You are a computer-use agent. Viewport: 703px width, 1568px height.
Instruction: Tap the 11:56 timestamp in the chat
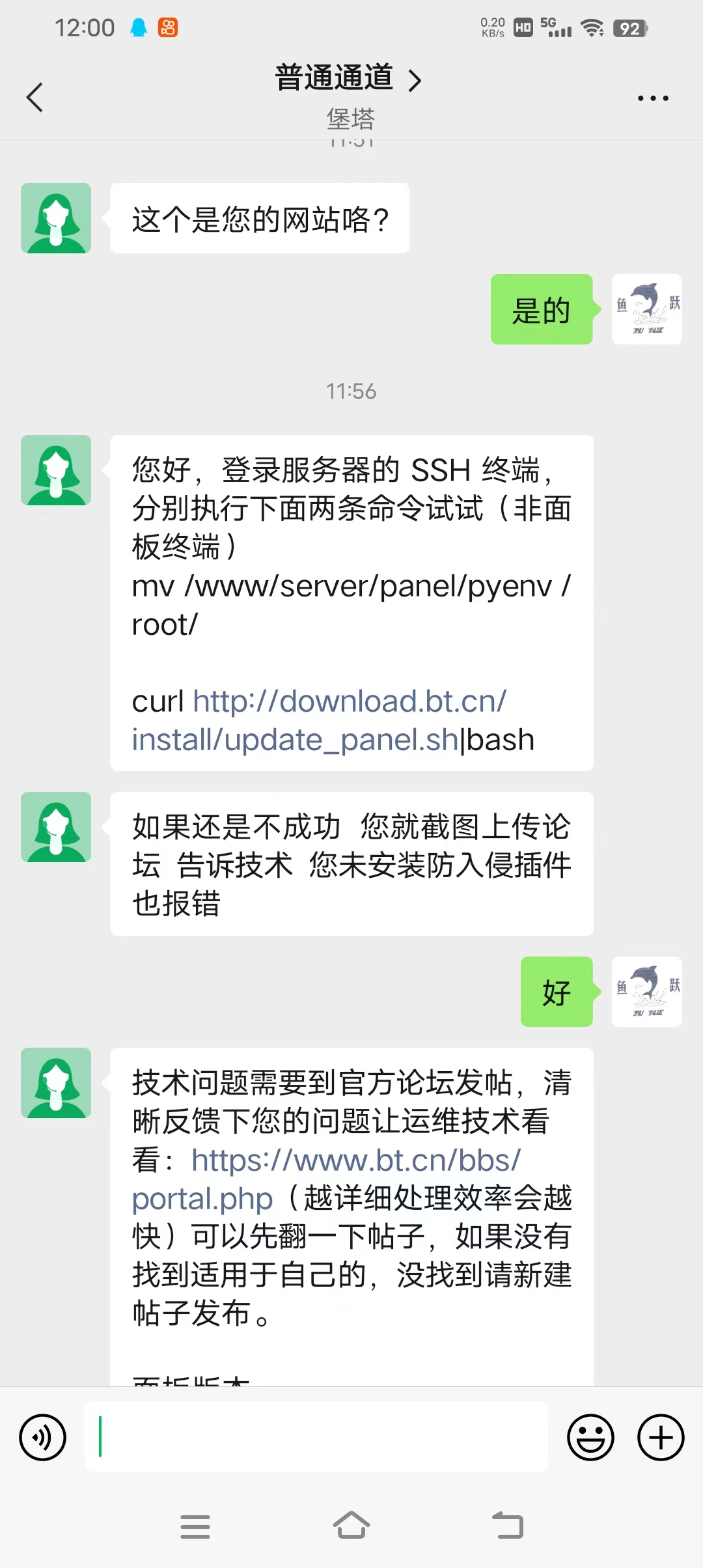click(x=351, y=391)
